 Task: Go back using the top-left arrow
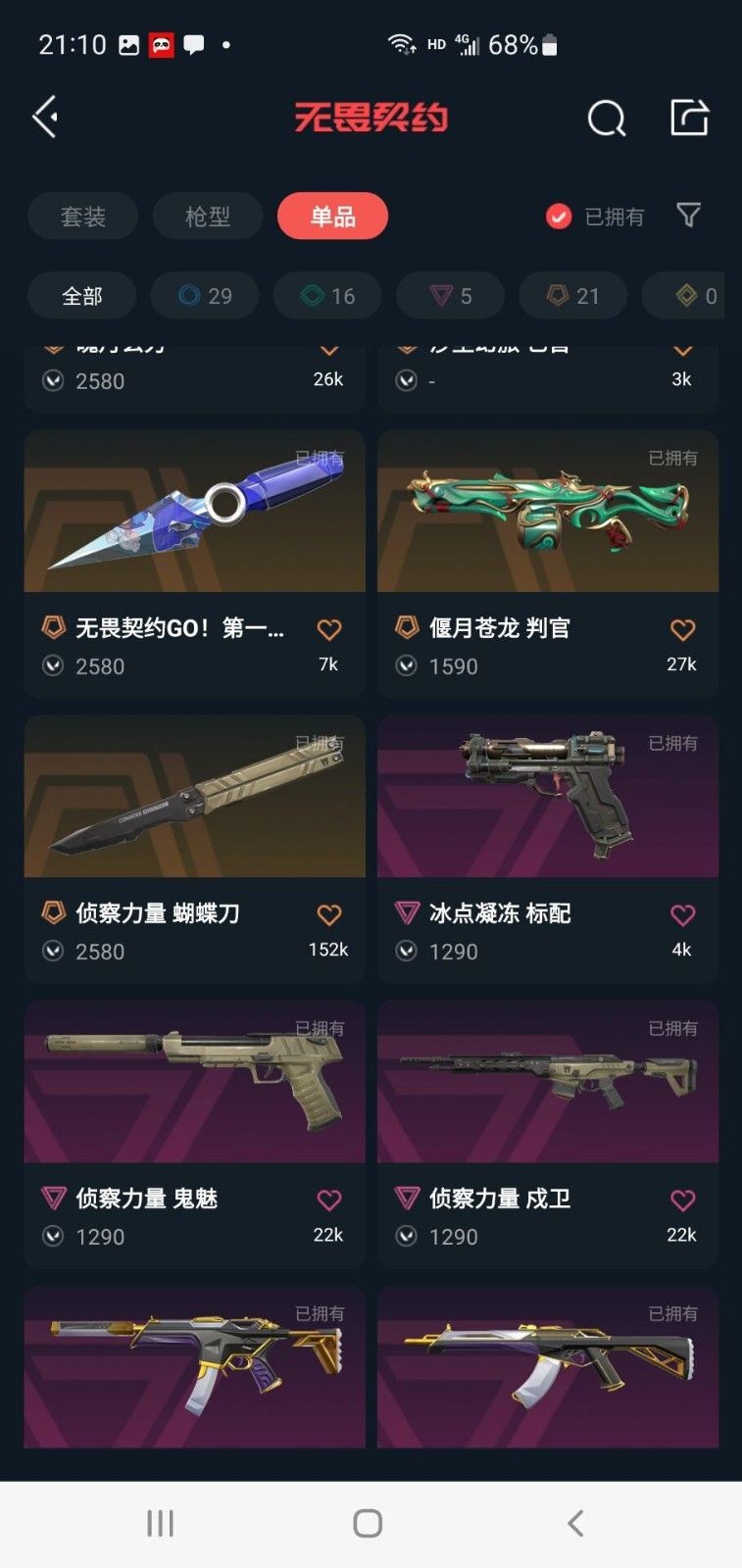(45, 118)
